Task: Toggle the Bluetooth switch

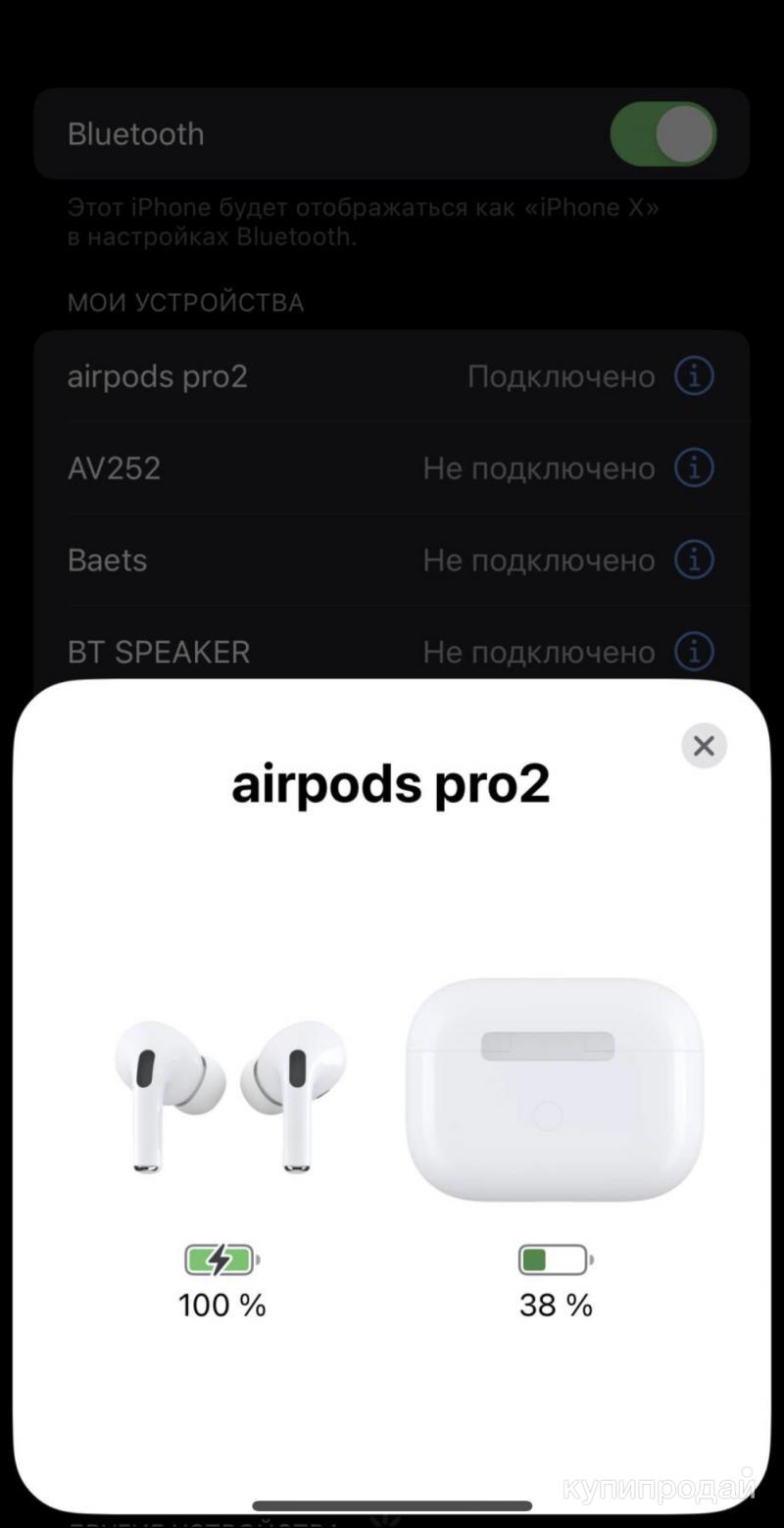Action: (663, 134)
